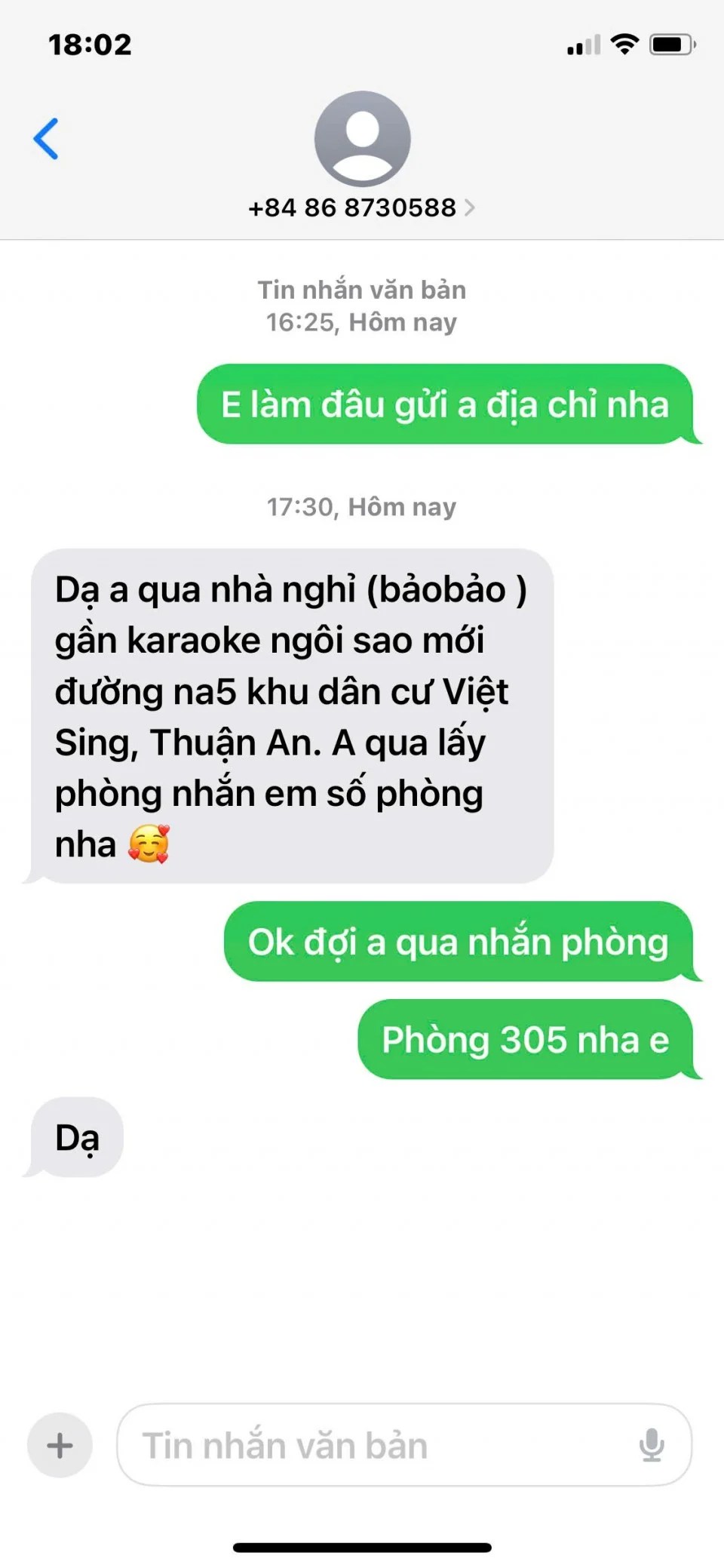
Task: Open contact details for +84 86 8730588
Action: tap(361, 207)
